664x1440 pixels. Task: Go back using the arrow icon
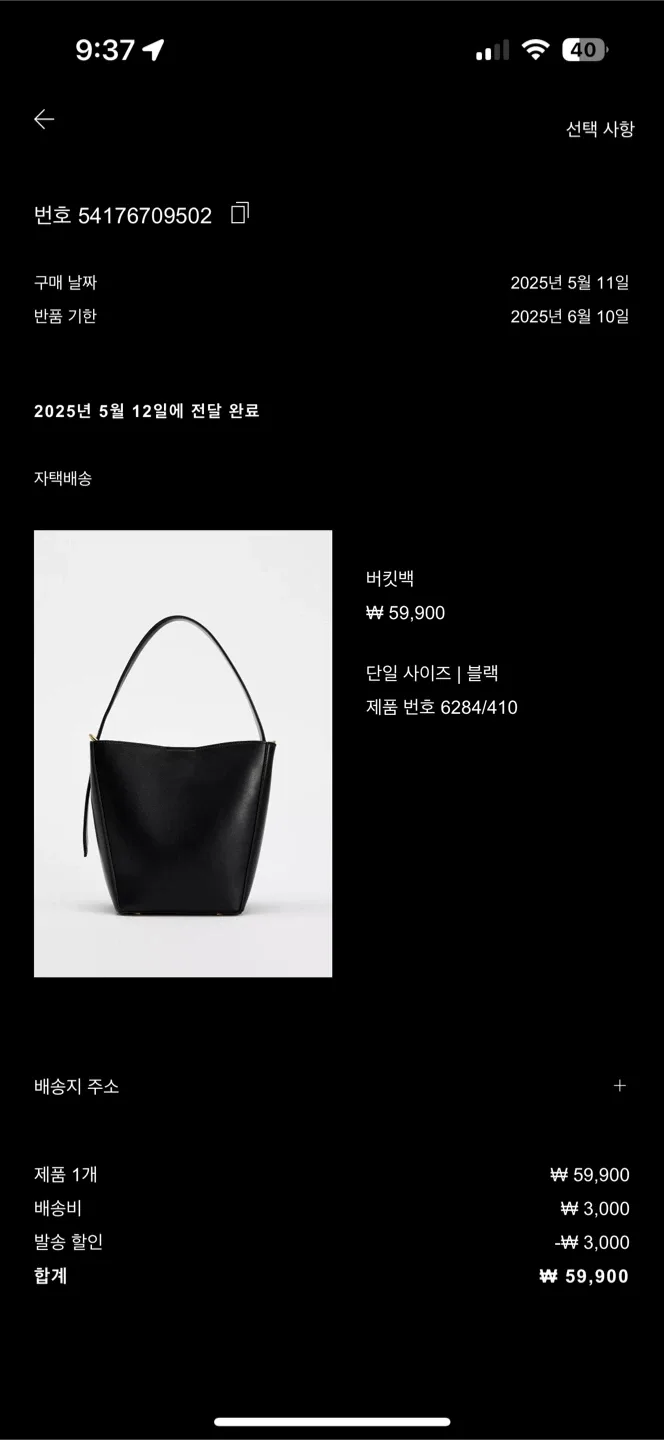[x=43, y=120]
